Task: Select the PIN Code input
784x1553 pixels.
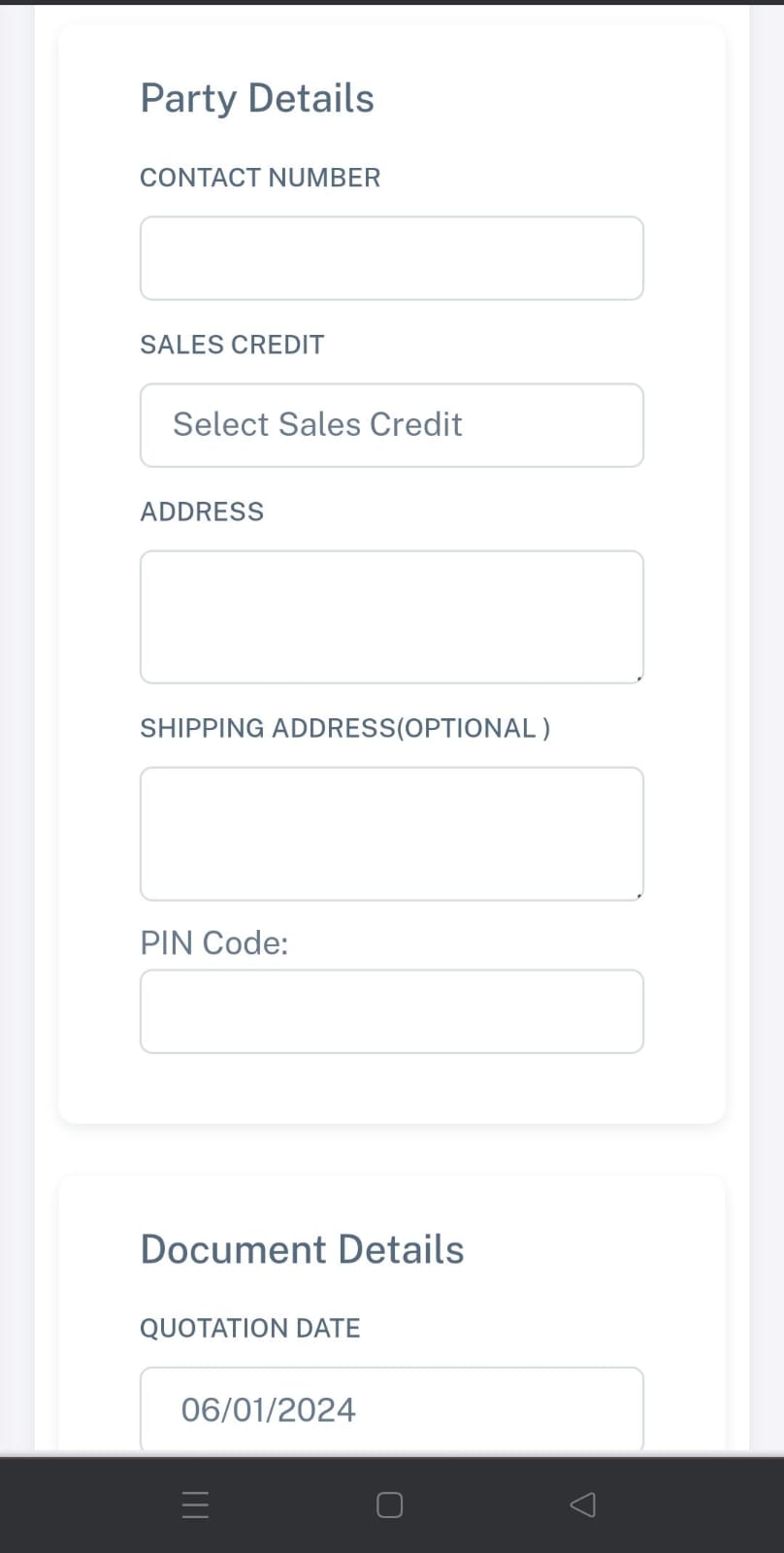Action: pos(391,1011)
